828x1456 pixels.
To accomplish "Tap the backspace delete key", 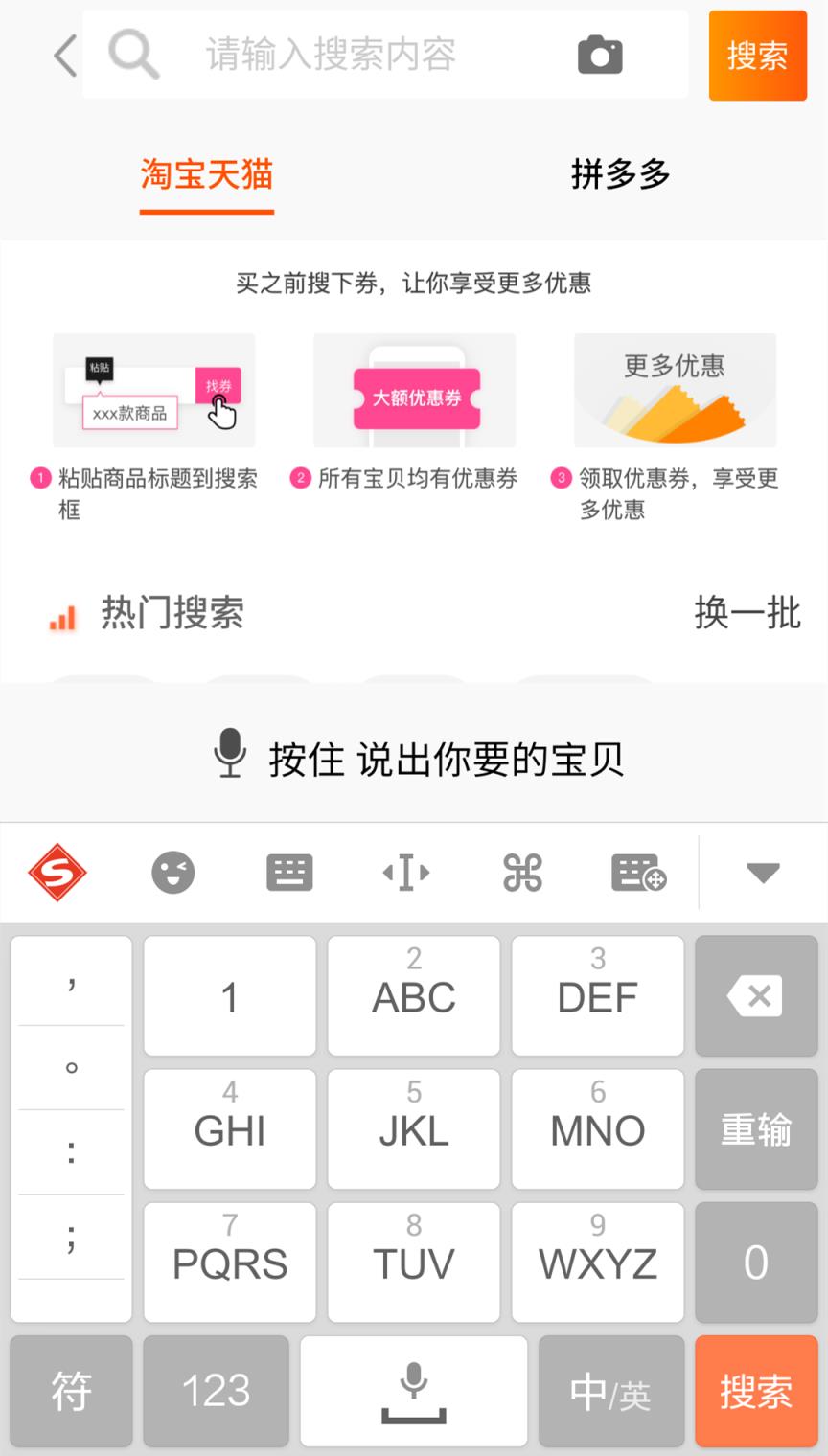I will pos(756,996).
